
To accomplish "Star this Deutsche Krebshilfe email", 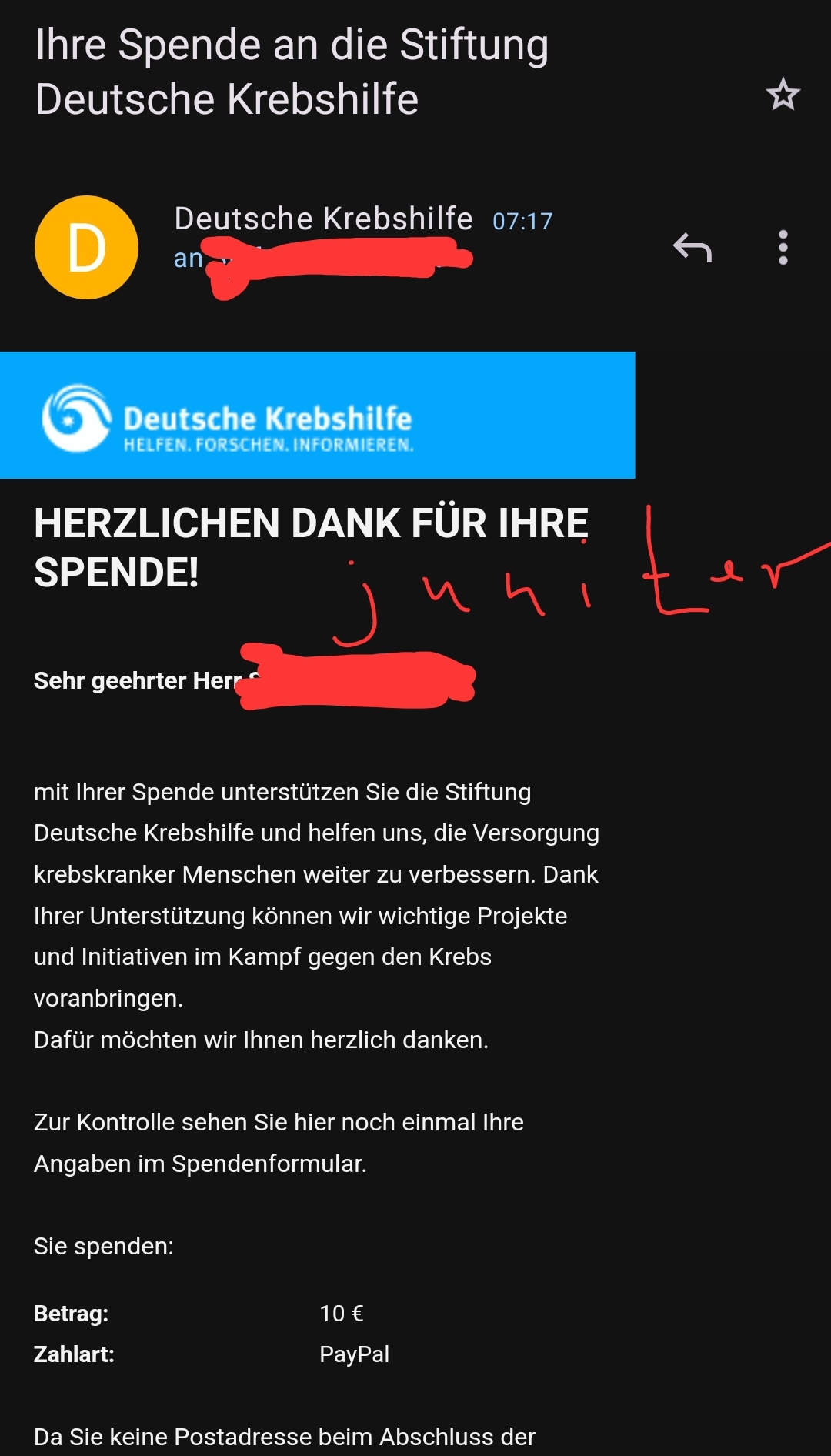I will tap(783, 95).
